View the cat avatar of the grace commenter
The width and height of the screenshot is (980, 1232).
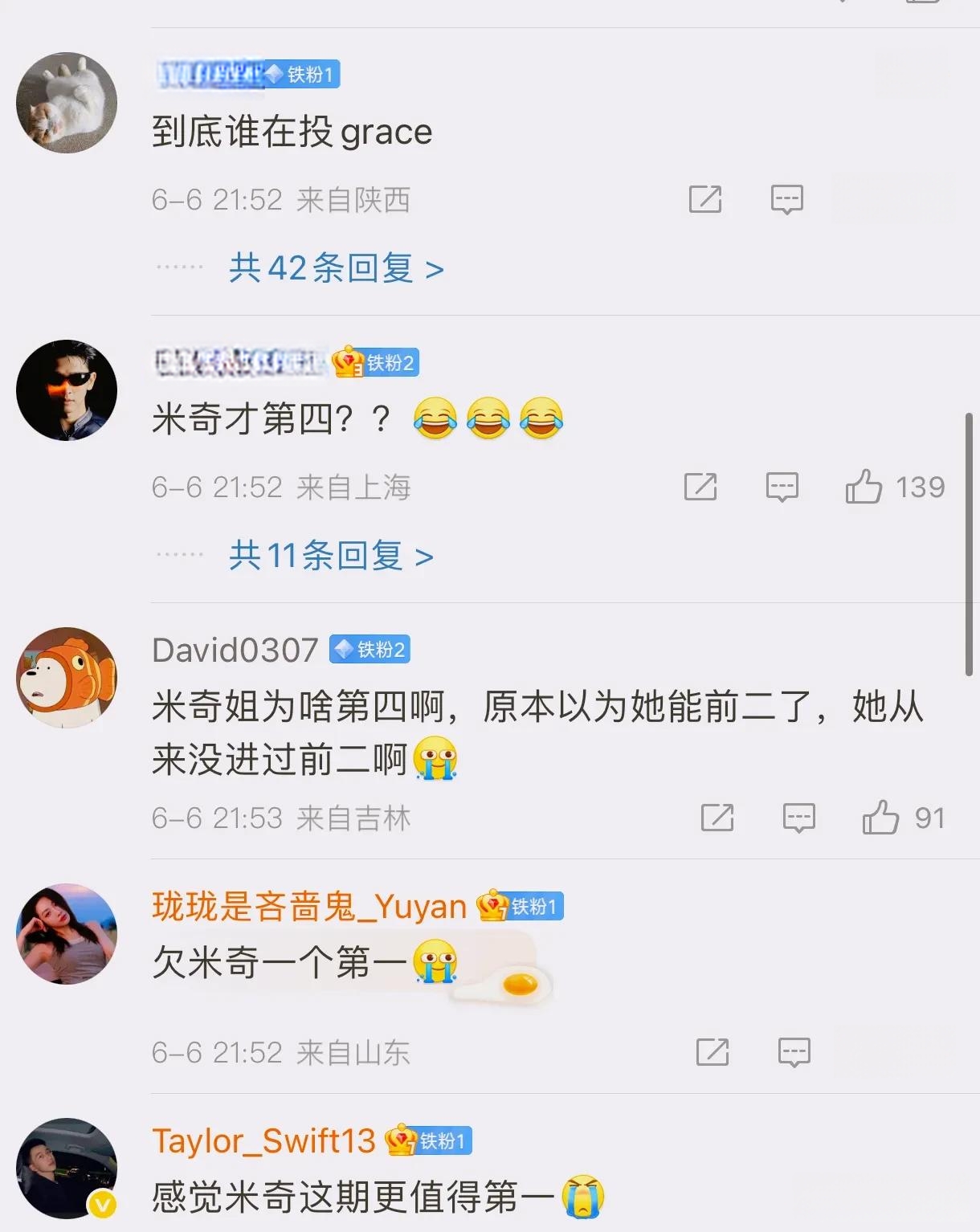tap(67, 103)
